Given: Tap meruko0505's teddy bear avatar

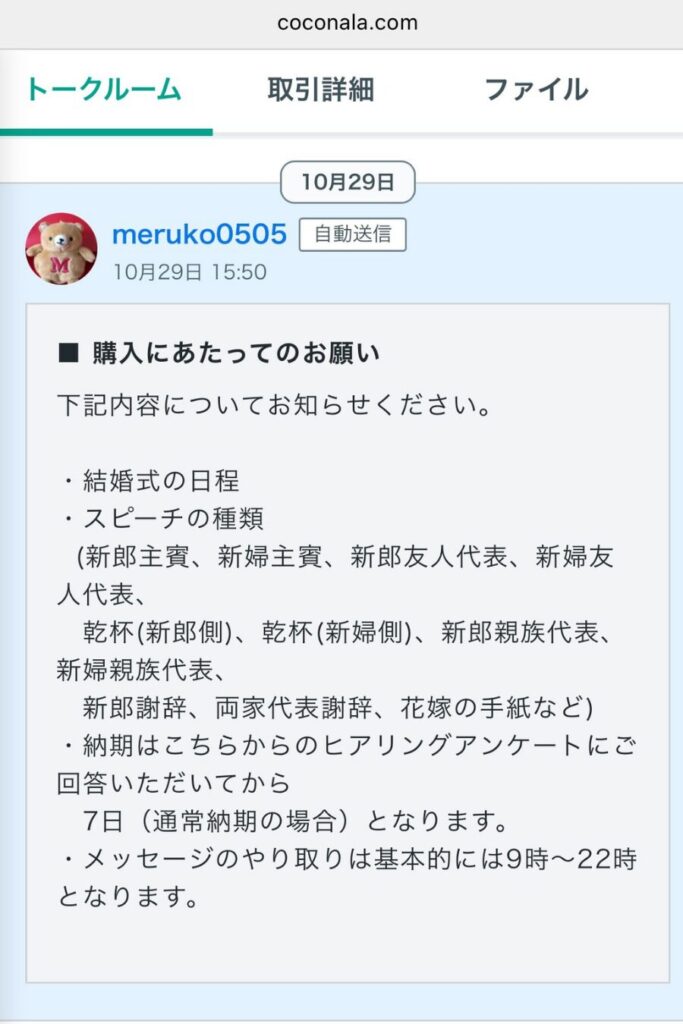Looking at the screenshot, I should coord(61,249).
